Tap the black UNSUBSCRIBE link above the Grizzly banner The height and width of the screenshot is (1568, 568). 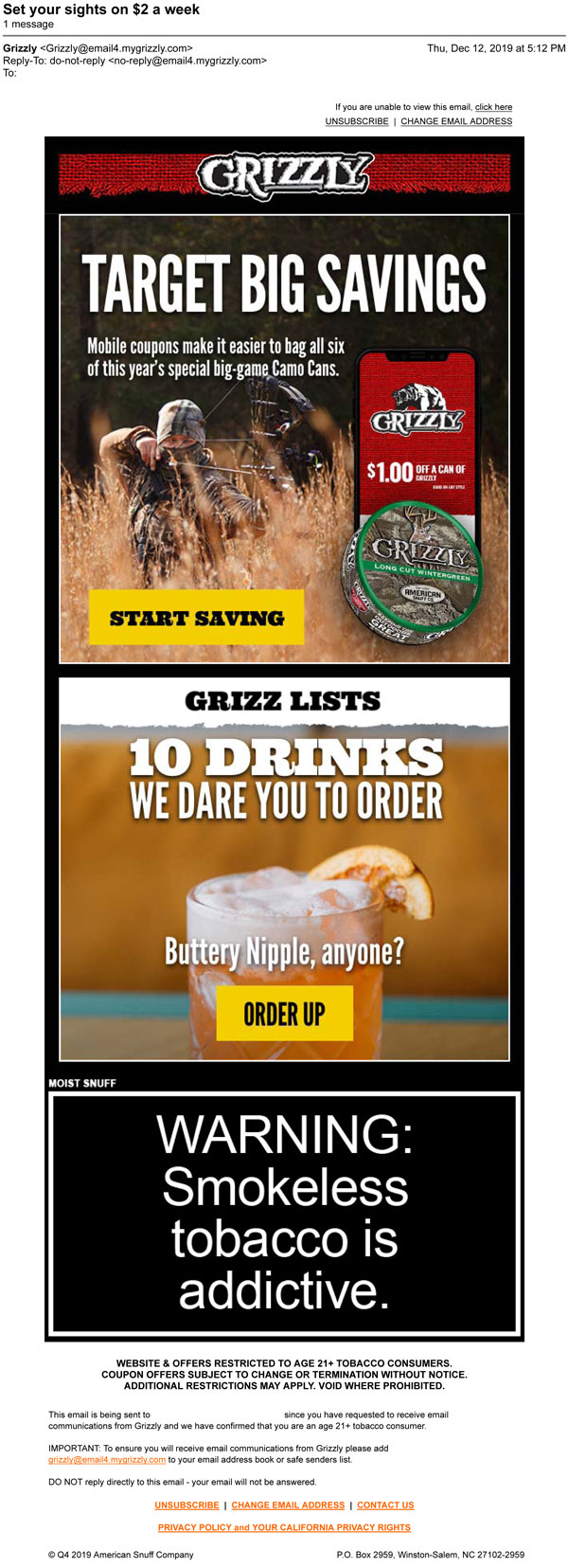pyautogui.click(x=357, y=121)
